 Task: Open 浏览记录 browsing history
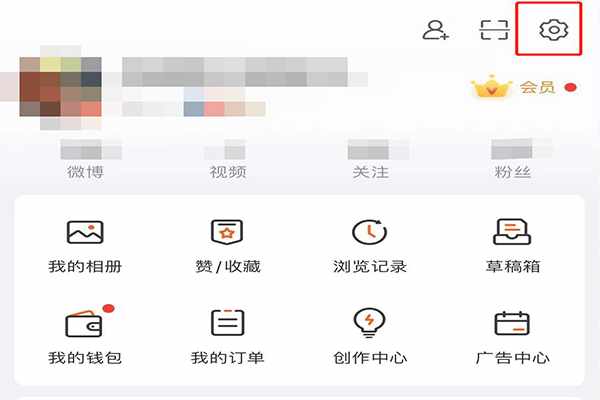[370, 245]
